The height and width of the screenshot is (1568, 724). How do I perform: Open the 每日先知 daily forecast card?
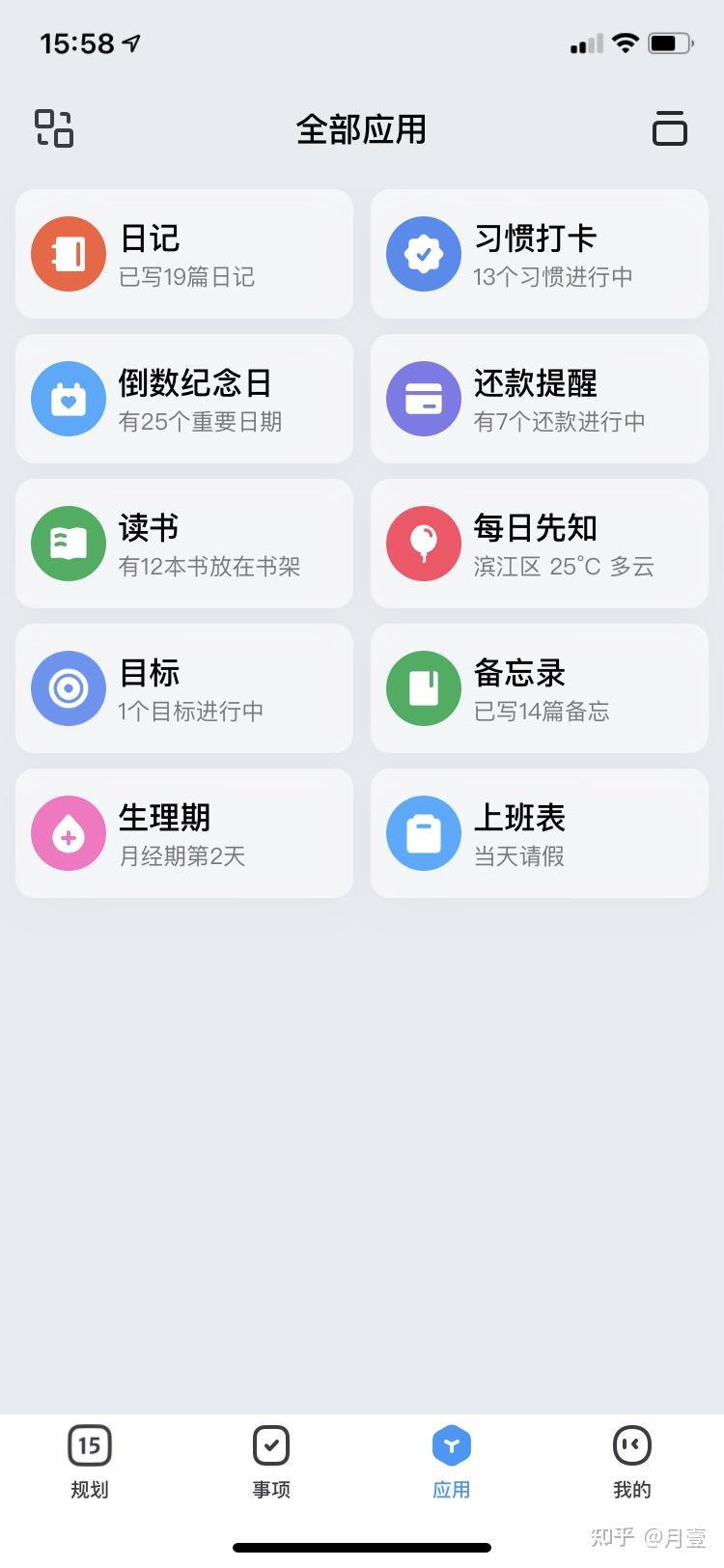[x=540, y=544]
